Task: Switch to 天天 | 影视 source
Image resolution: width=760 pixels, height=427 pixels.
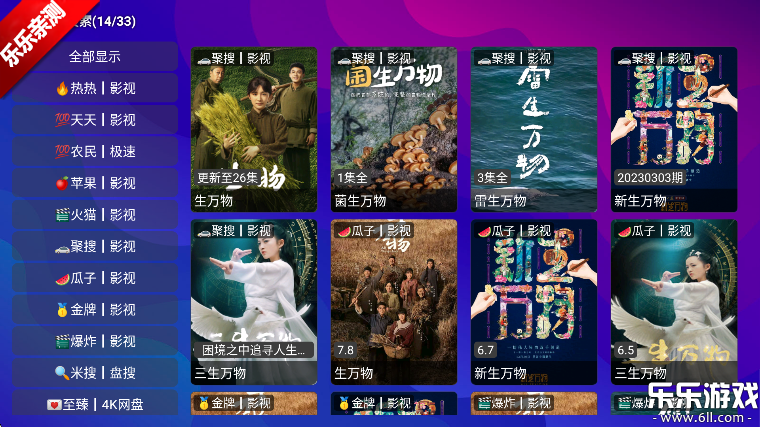Action: click(95, 120)
